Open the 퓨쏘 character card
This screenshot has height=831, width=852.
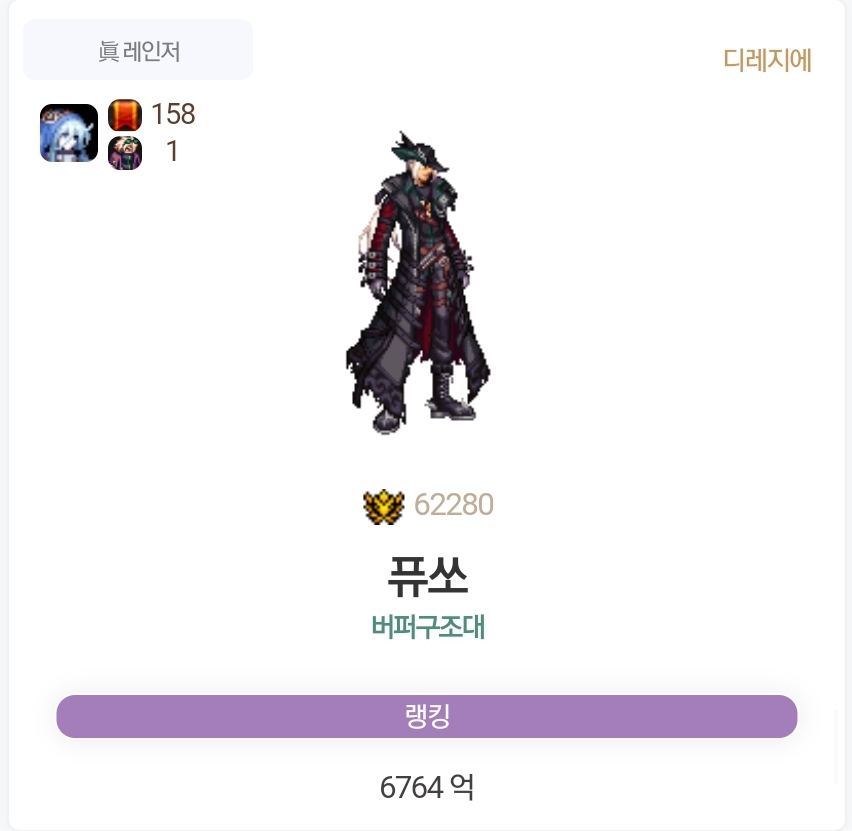pyautogui.click(x=427, y=574)
